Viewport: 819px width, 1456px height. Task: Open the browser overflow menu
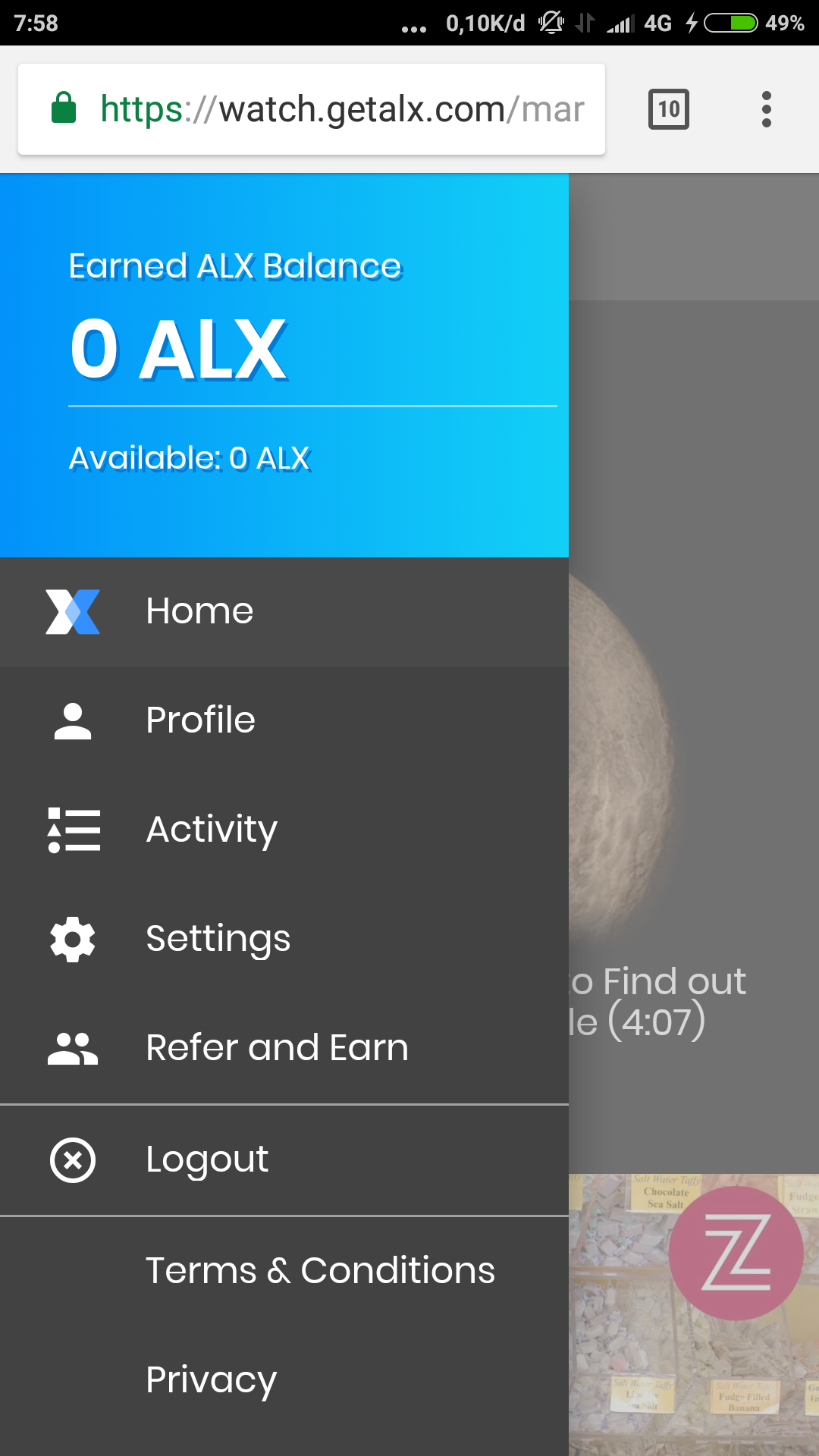coord(767,109)
